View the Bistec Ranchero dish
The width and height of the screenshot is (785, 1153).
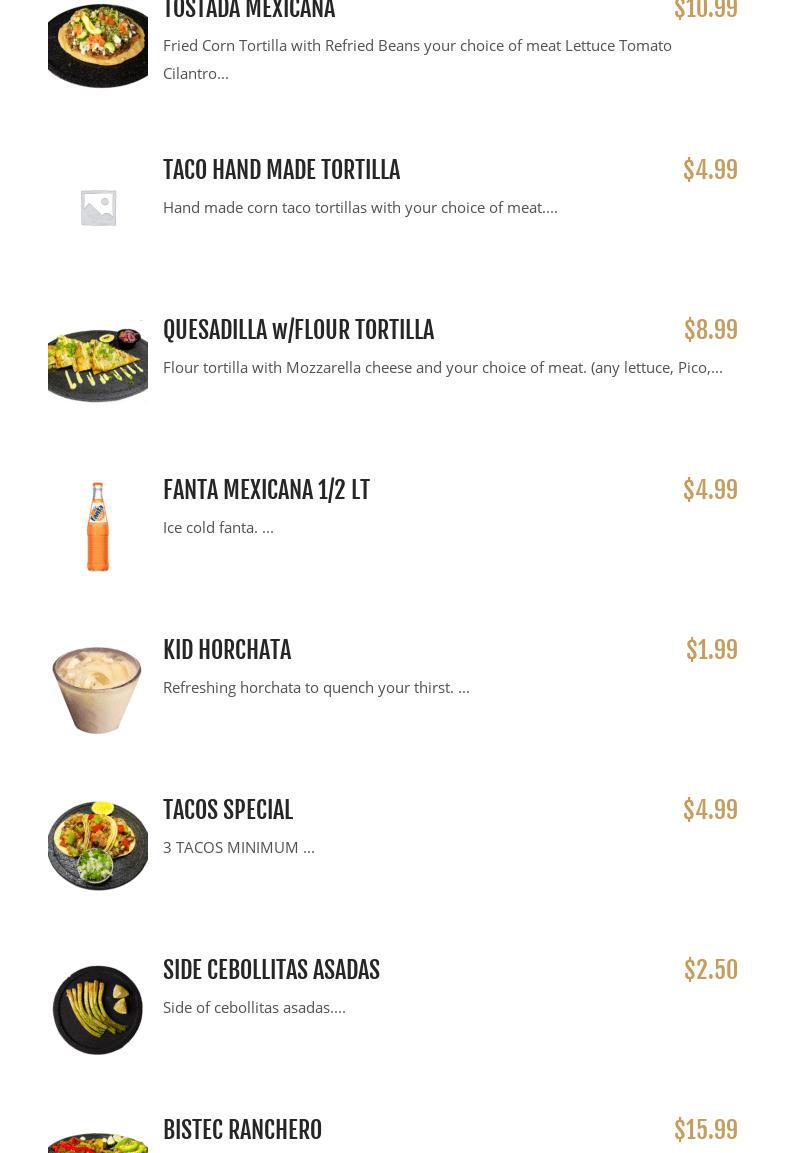click(242, 1130)
